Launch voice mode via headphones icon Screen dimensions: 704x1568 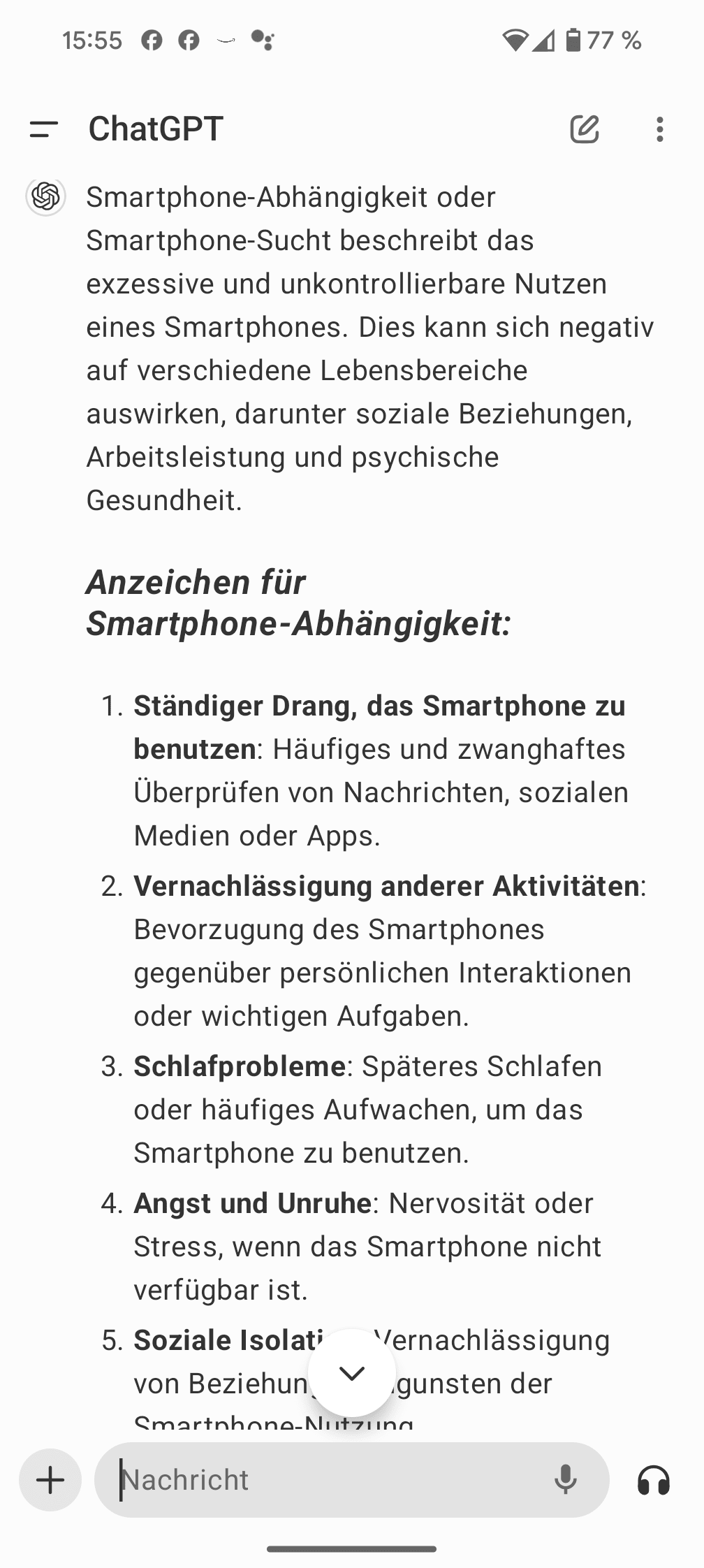[654, 1480]
